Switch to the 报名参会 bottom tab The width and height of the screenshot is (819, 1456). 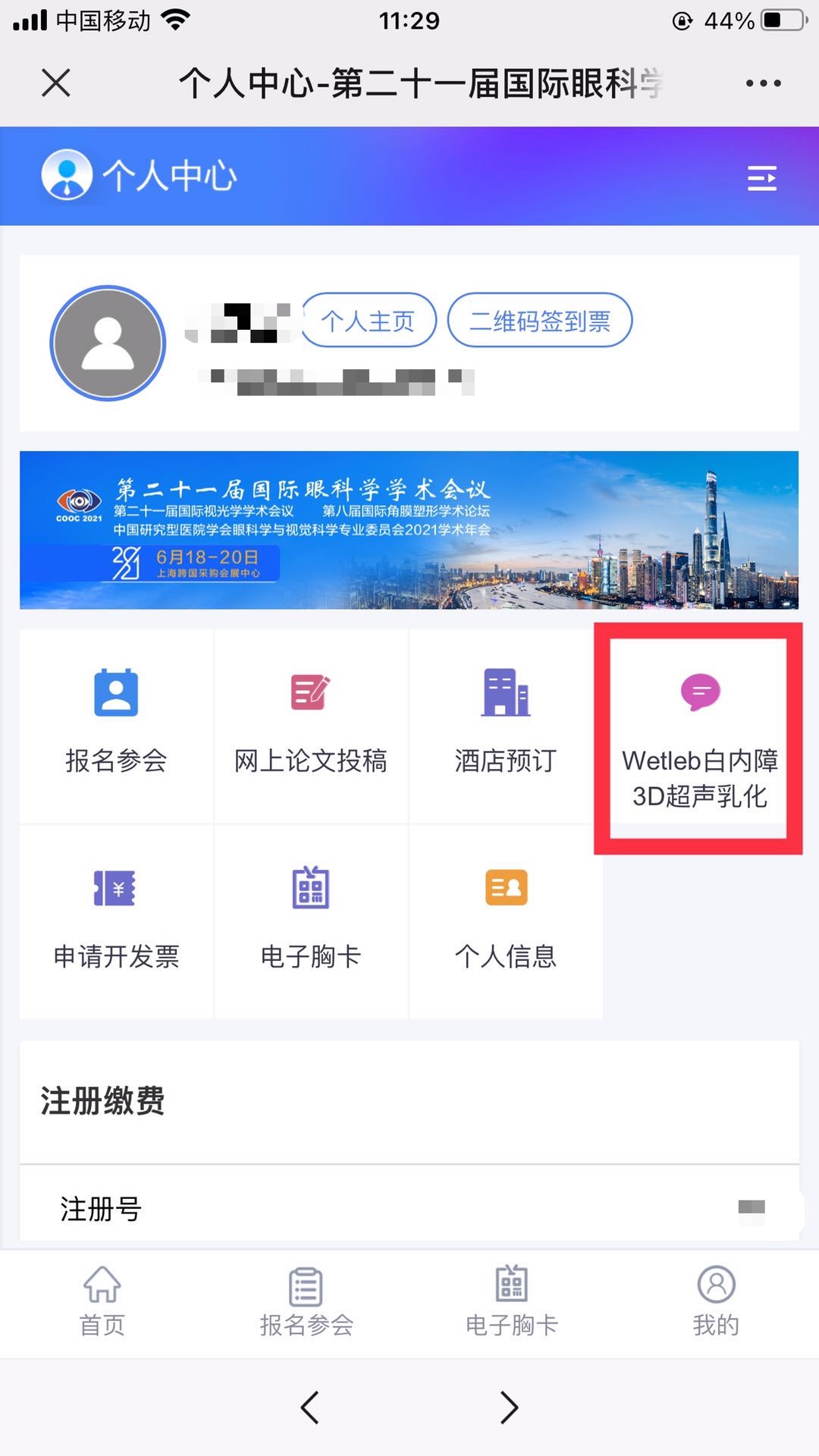[x=306, y=1301]
